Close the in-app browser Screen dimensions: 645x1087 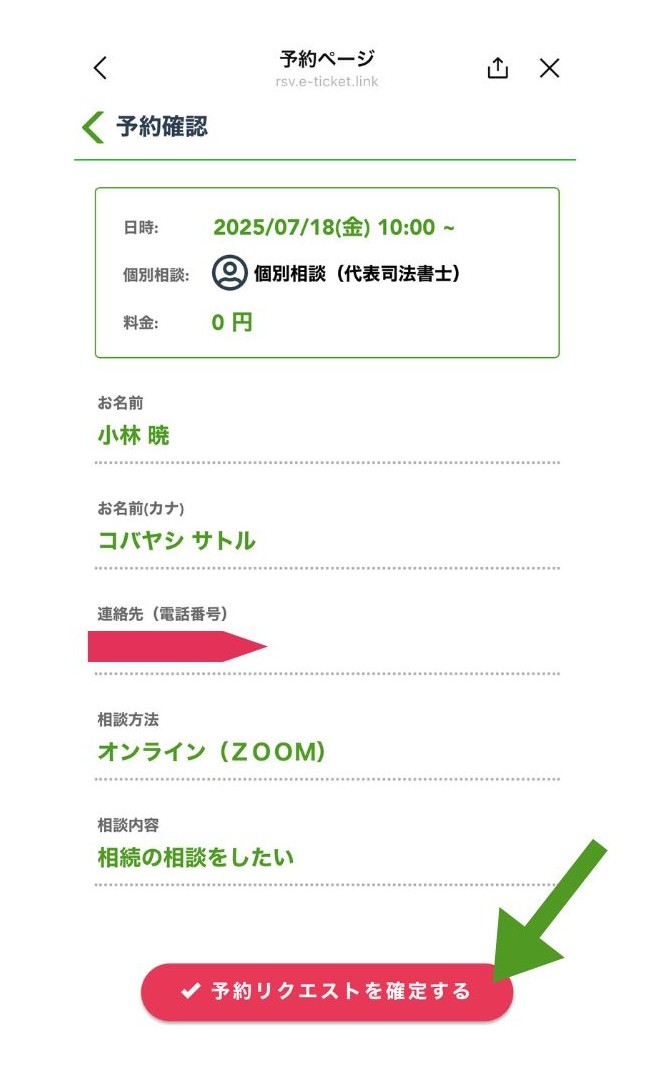[549, 68]
